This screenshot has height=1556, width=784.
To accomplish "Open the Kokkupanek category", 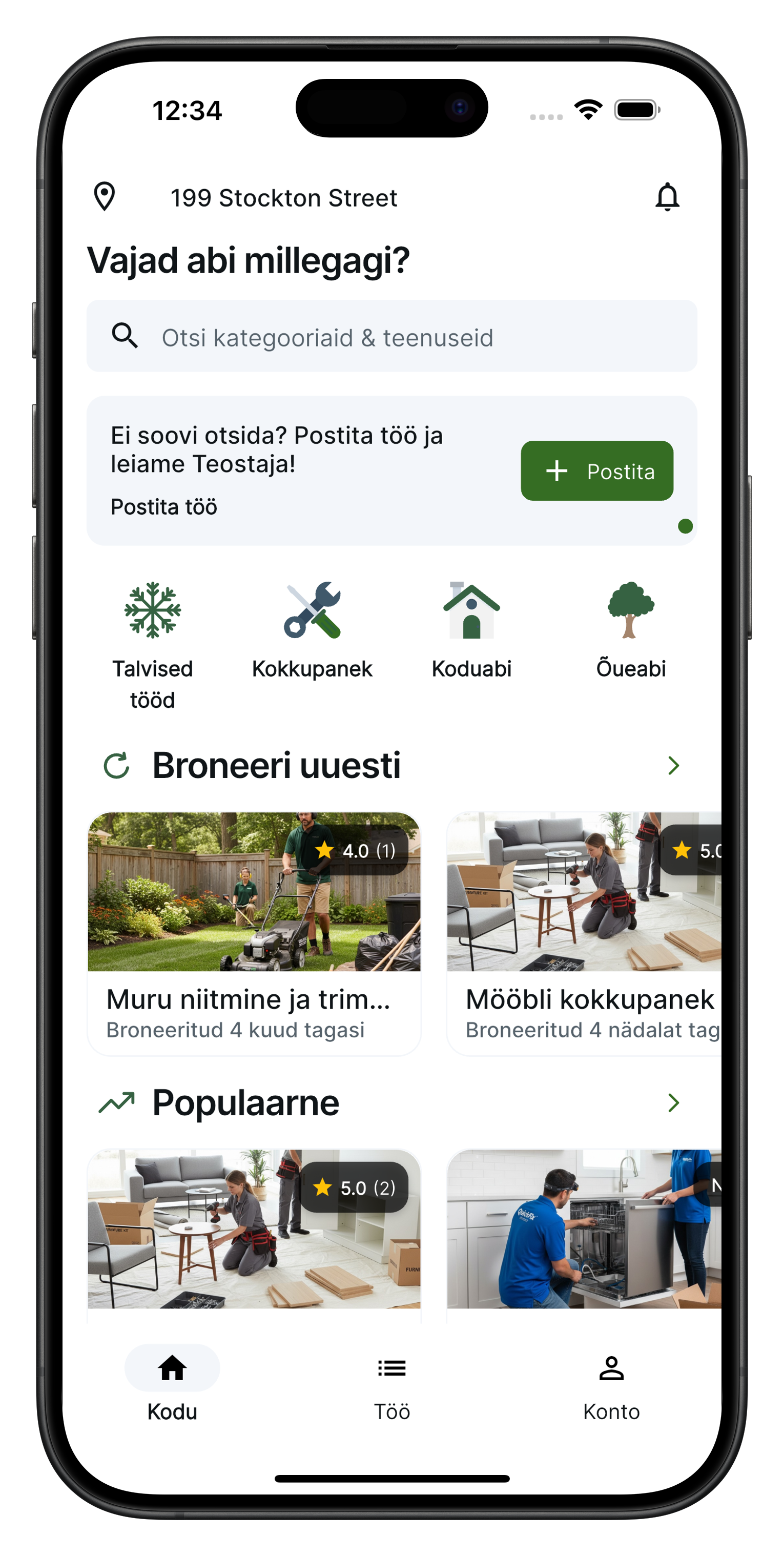I will tap(312, 629).
